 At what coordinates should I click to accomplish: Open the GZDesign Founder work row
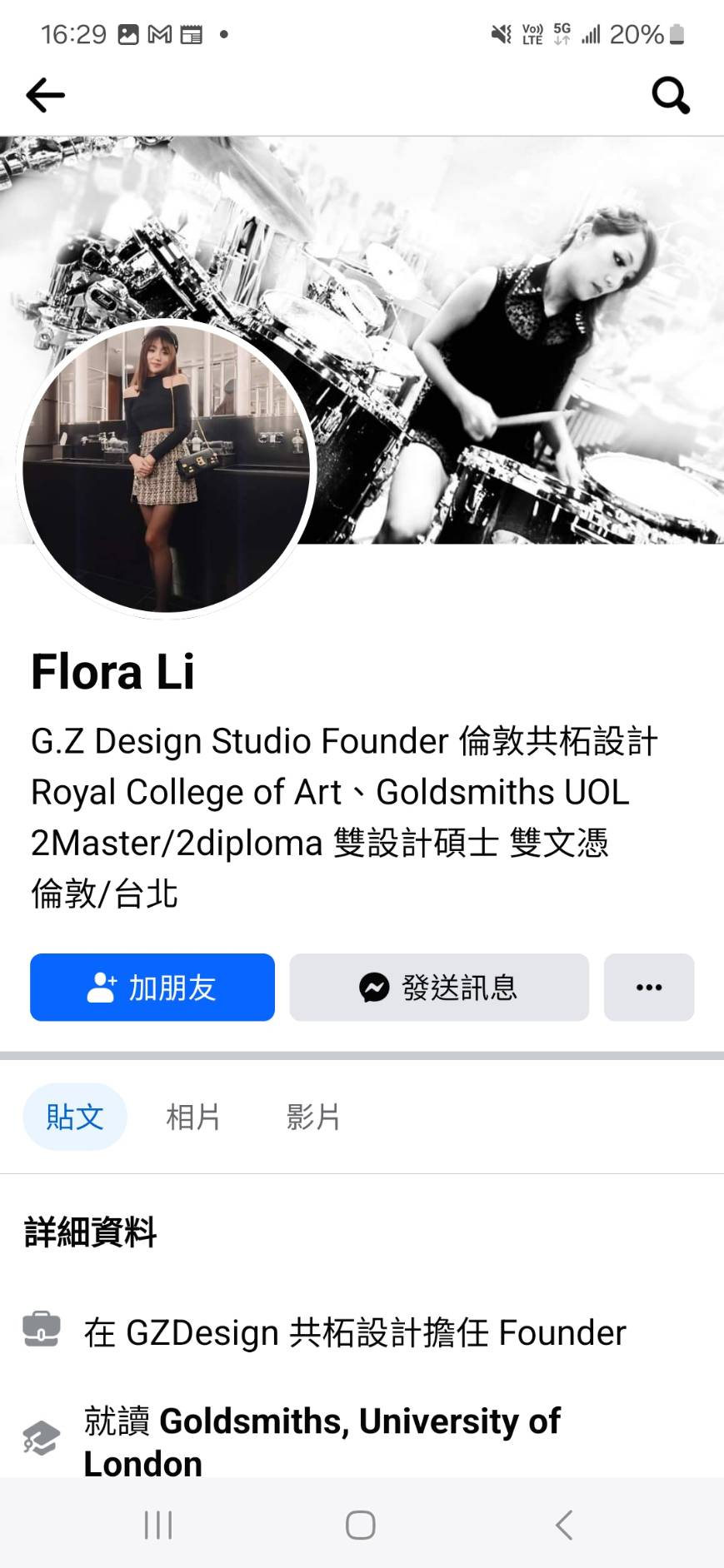(362, 1332)
